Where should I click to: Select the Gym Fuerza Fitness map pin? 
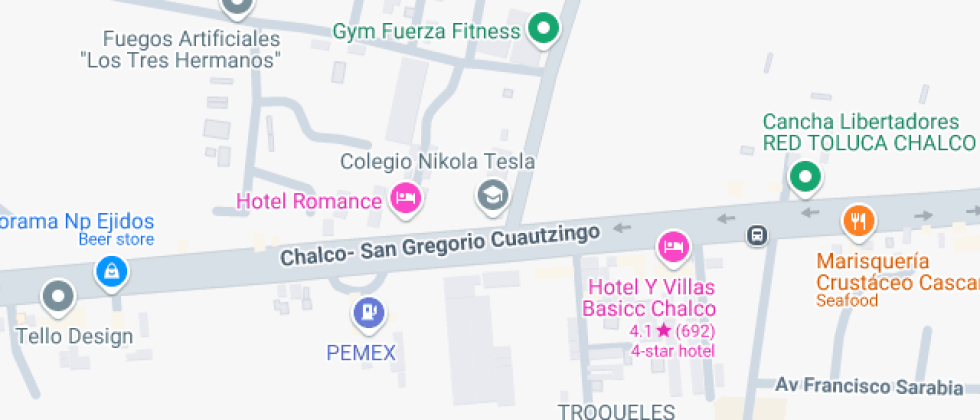click(x=543, y=29)
